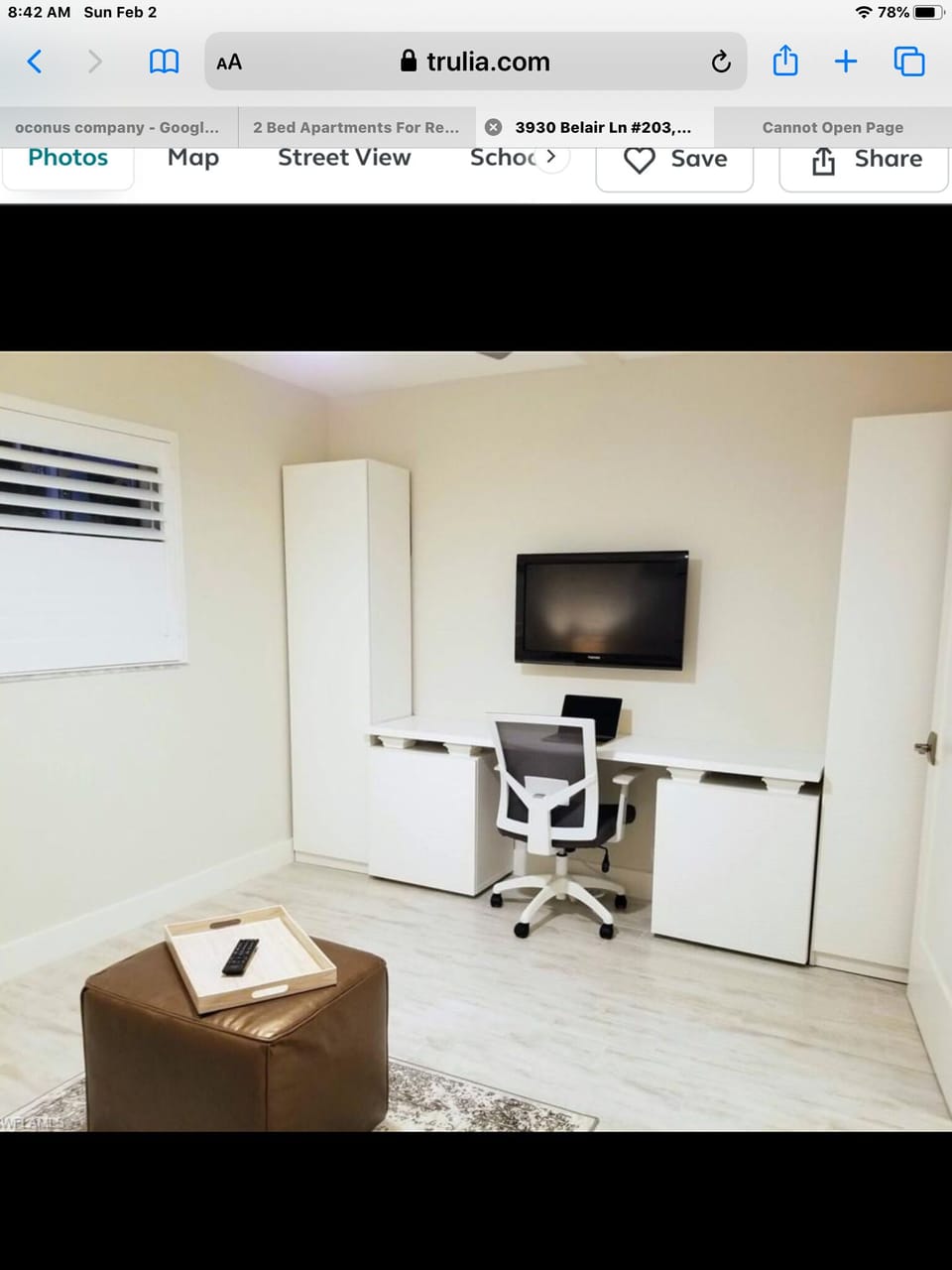The height and width of the screenshot is (1270, 952).
Task: Reload the current page
Action: coord(721,63)
